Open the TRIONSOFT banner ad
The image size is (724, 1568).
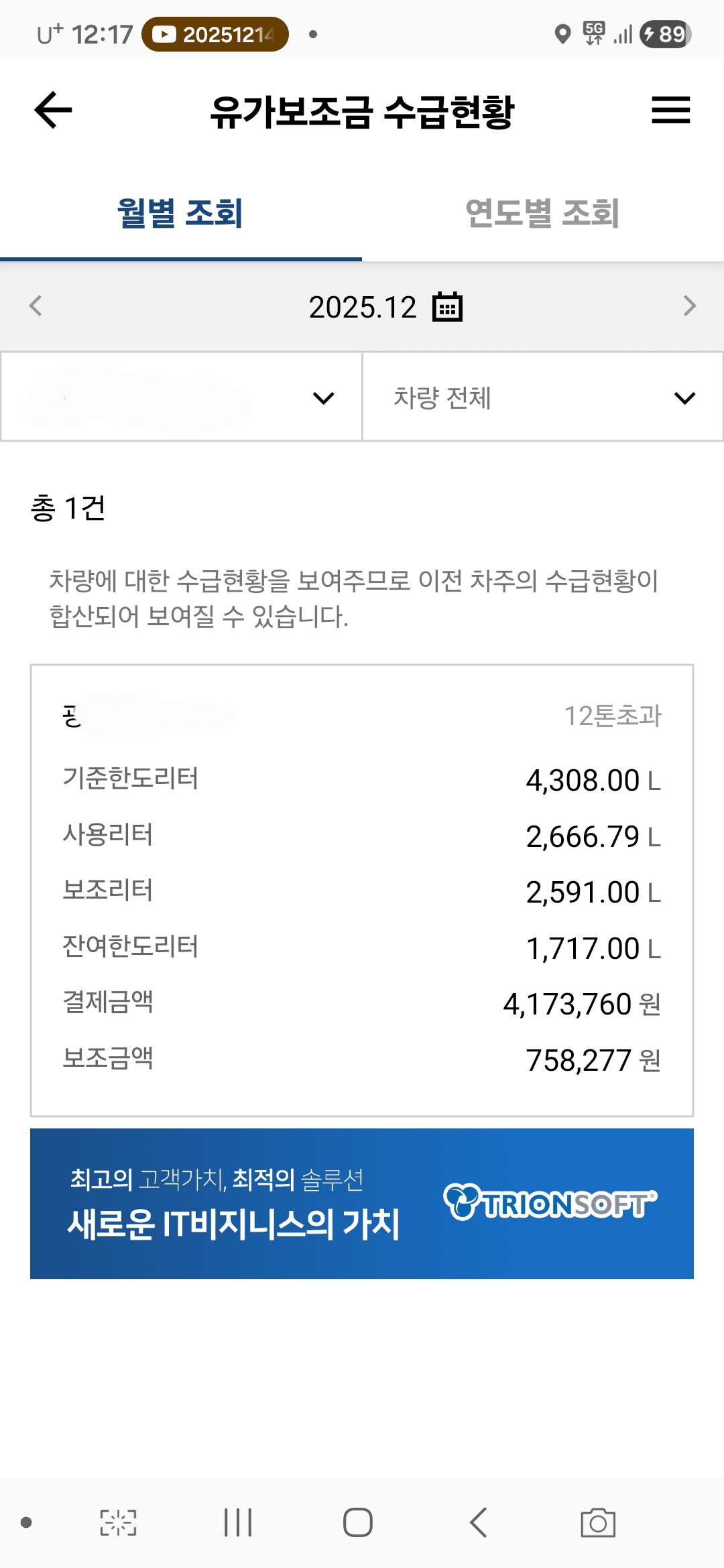click(x=362, y=1203)
